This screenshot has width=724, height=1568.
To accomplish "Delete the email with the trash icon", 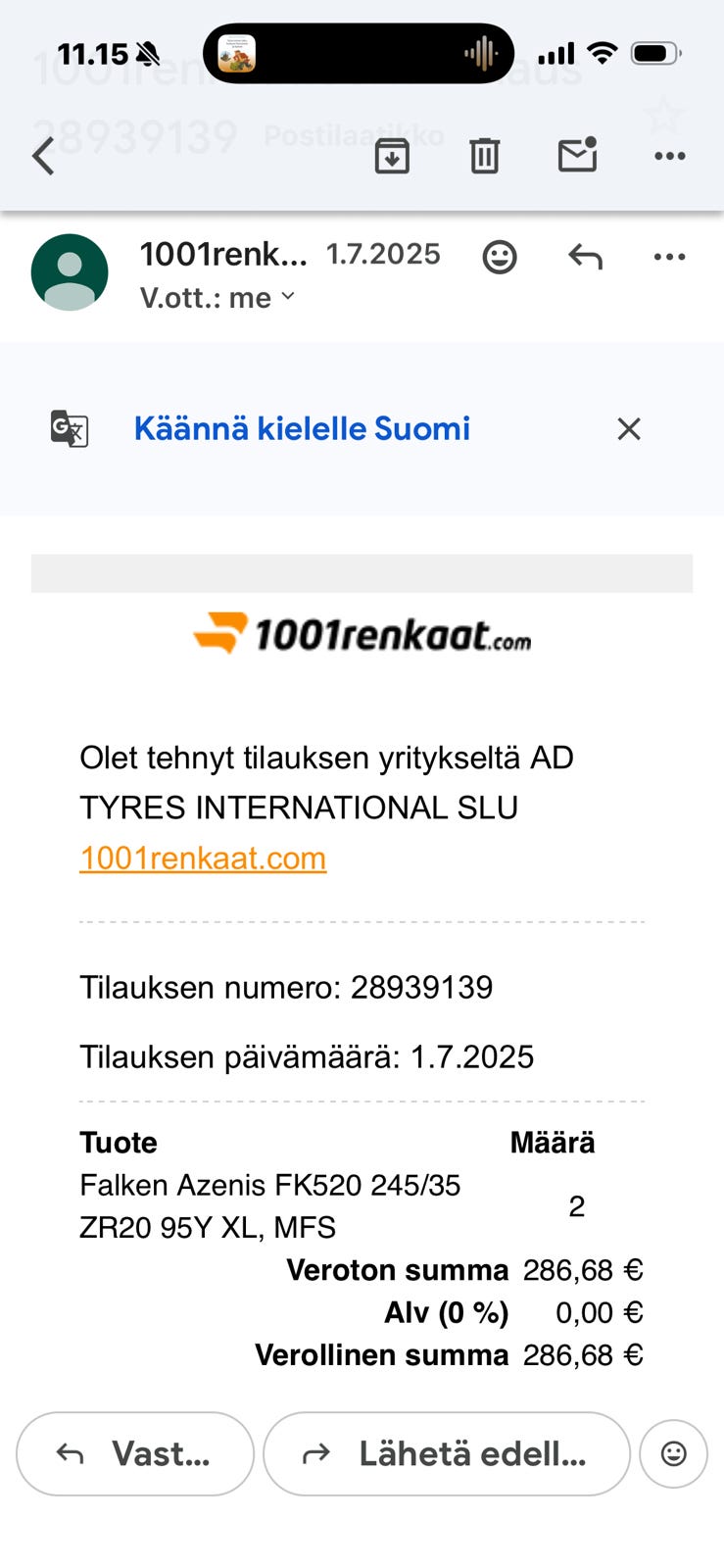I will [x=483, y=155].
